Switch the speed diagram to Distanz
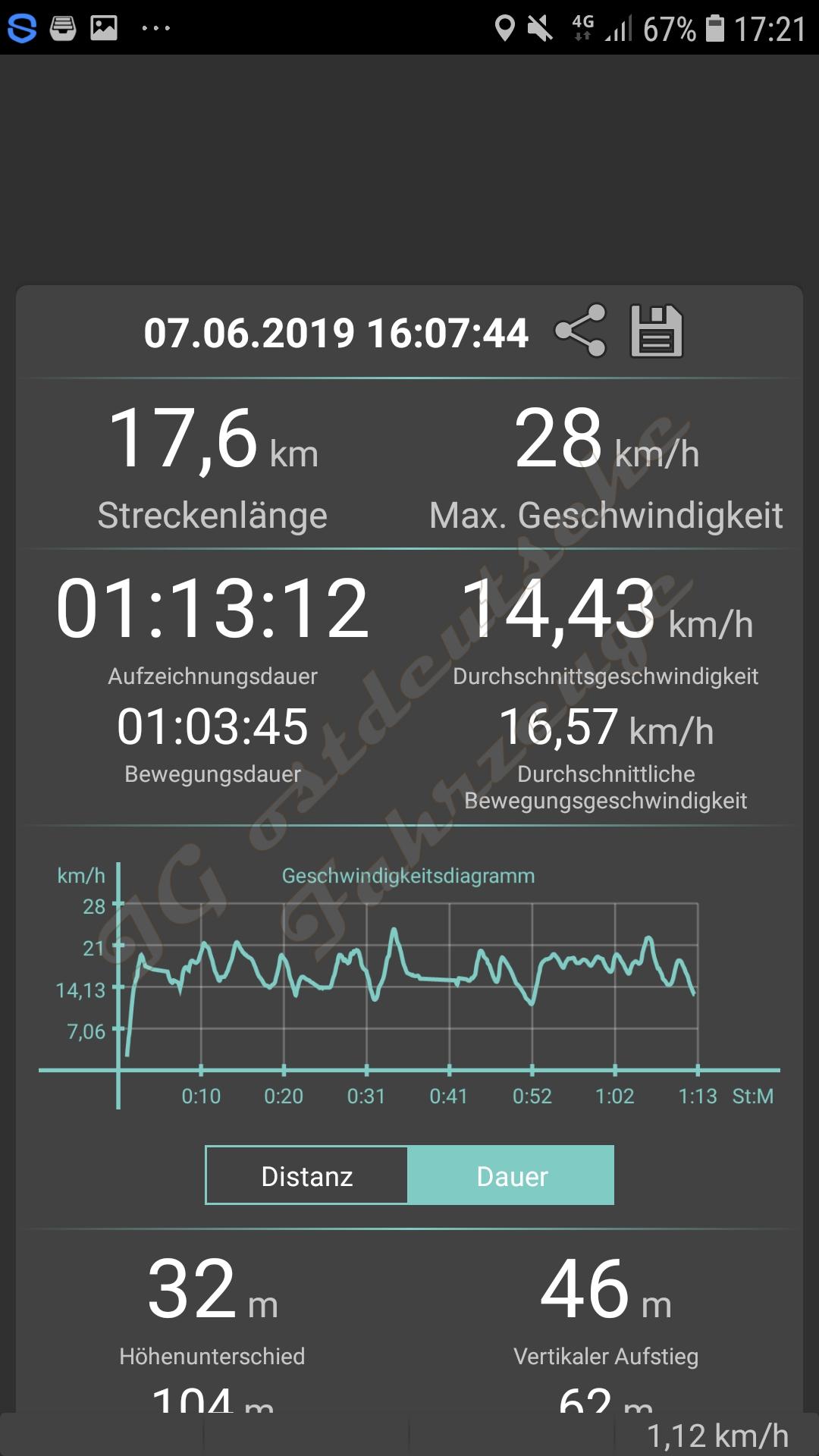 pos(307,1176)
